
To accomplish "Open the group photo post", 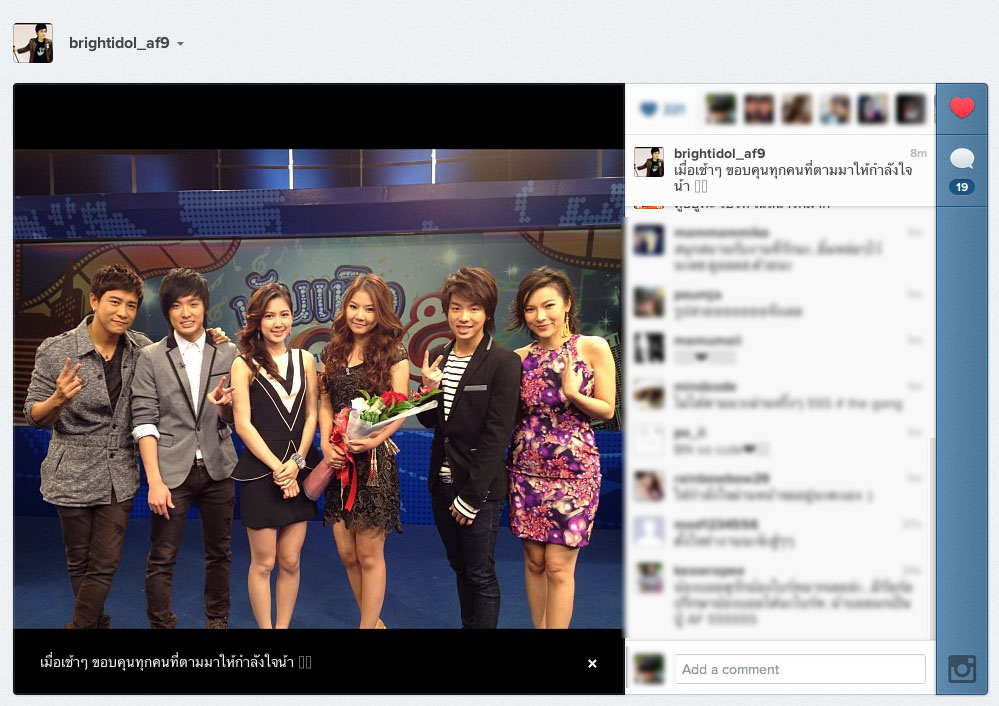I will 319,388.
